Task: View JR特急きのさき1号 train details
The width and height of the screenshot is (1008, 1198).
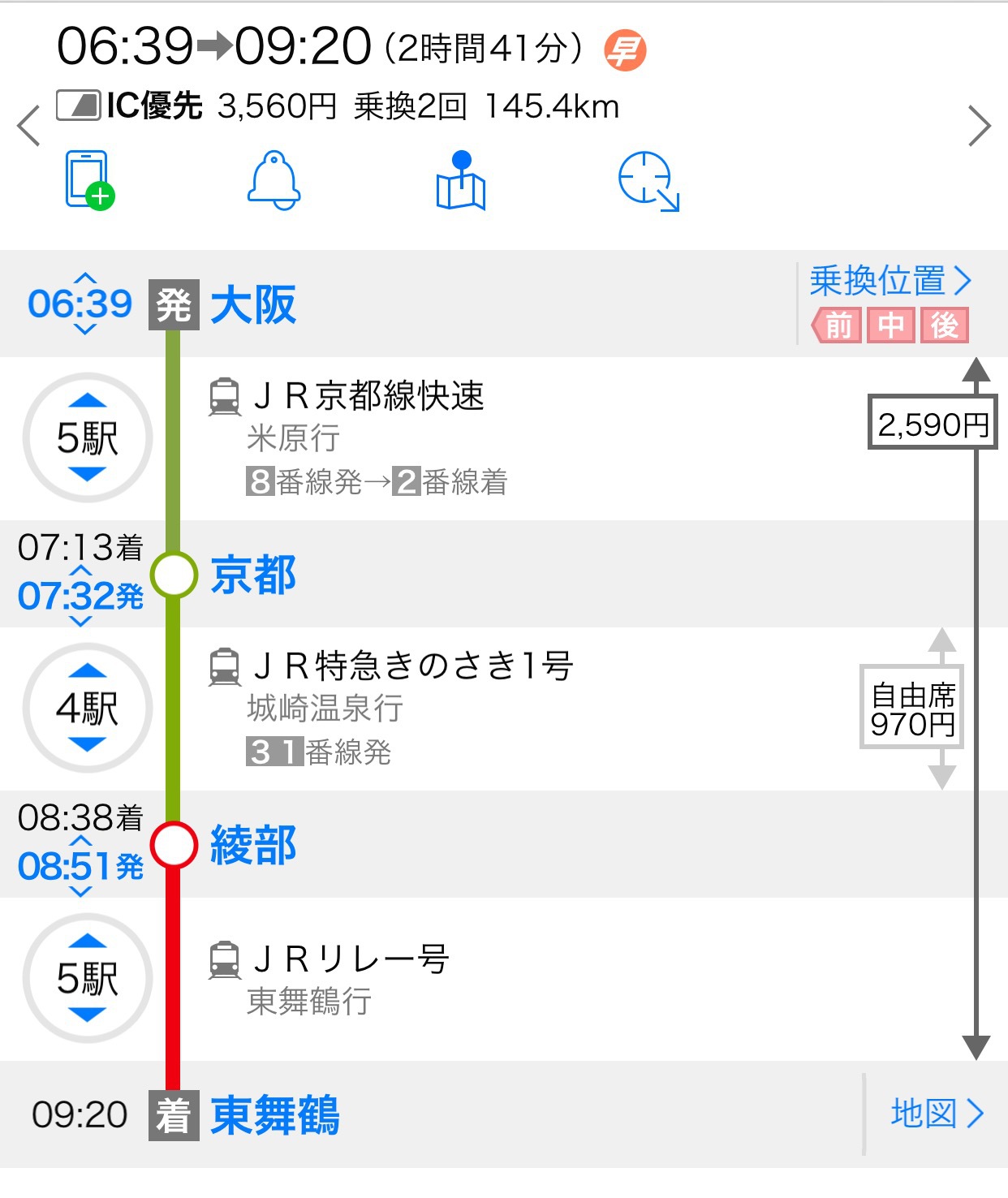Action: click(x=412, y=666)
